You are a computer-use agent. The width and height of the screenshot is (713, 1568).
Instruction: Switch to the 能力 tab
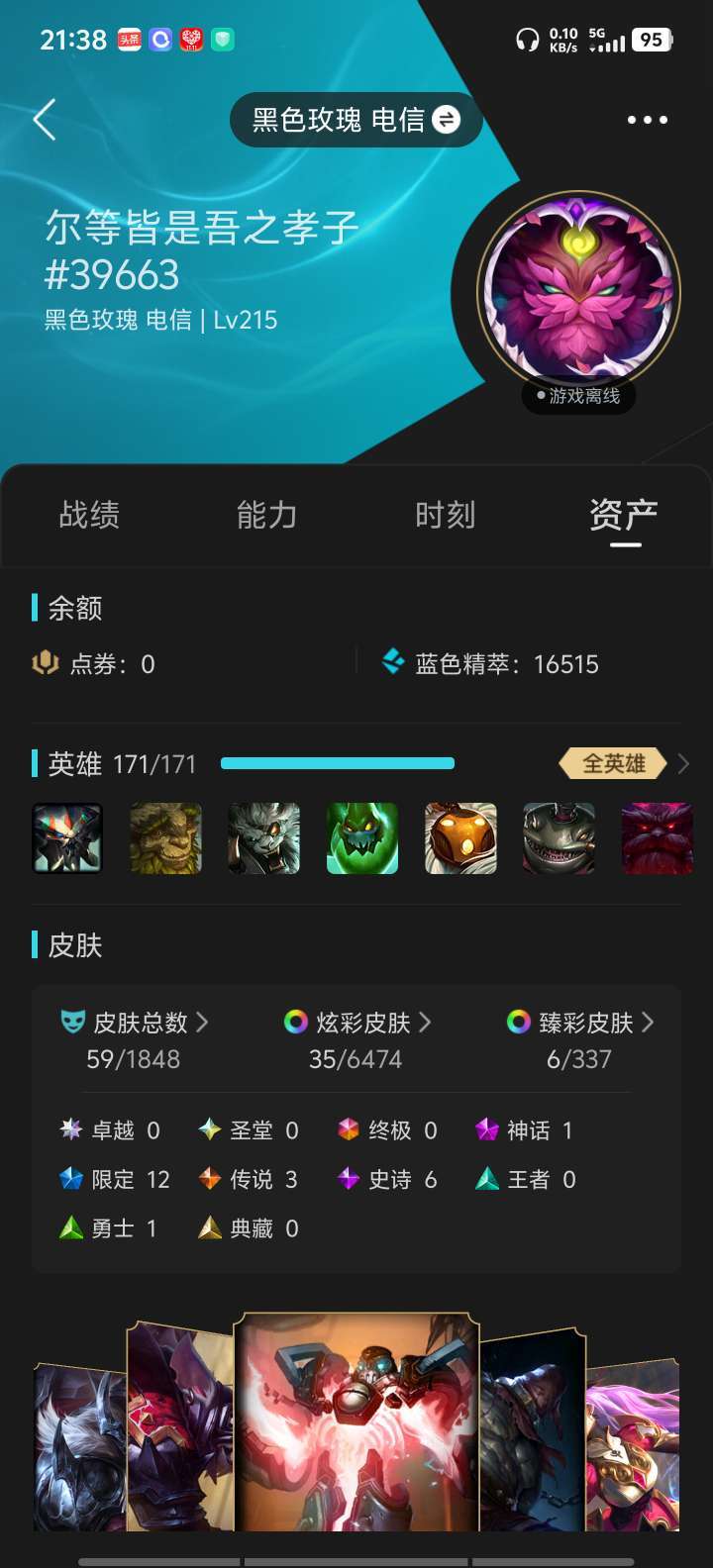(x=267, y=515)
